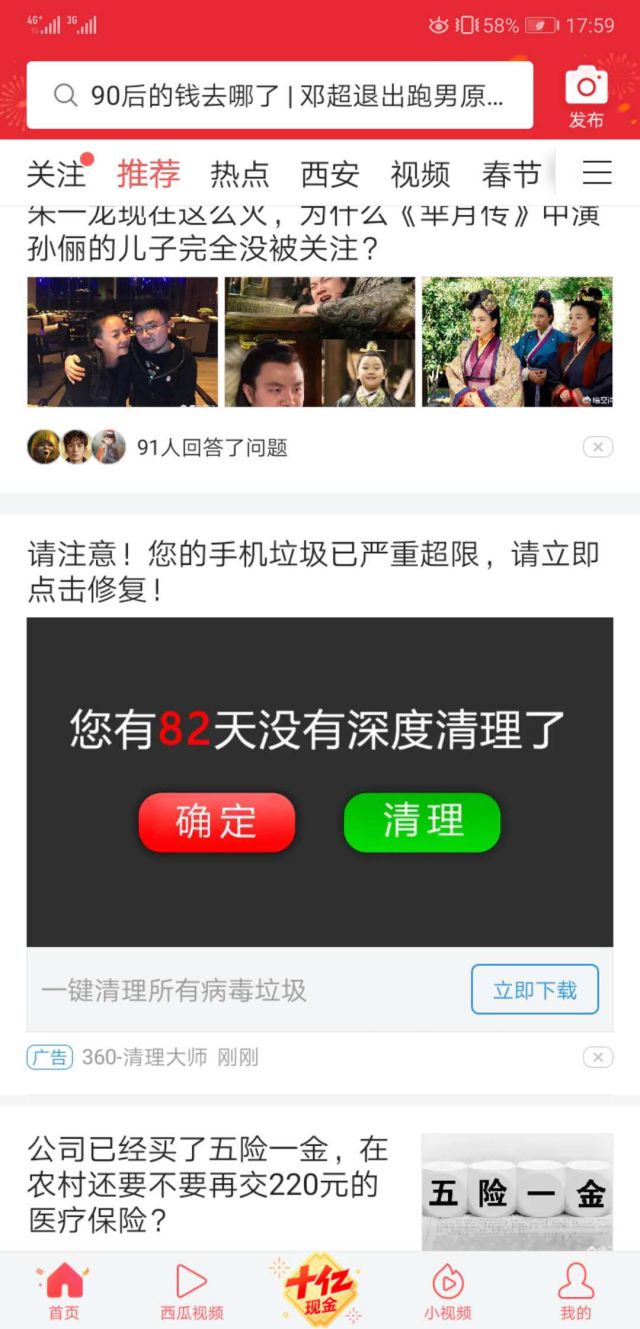Viewport: 640px width, 1329px height.
Task: Open the 春节 tab
Action: 510,174
